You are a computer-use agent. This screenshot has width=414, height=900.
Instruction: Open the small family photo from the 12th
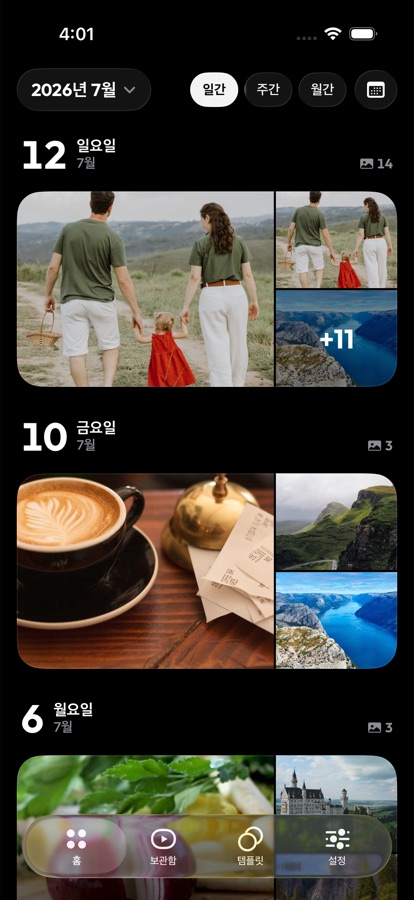click(336, 239)
